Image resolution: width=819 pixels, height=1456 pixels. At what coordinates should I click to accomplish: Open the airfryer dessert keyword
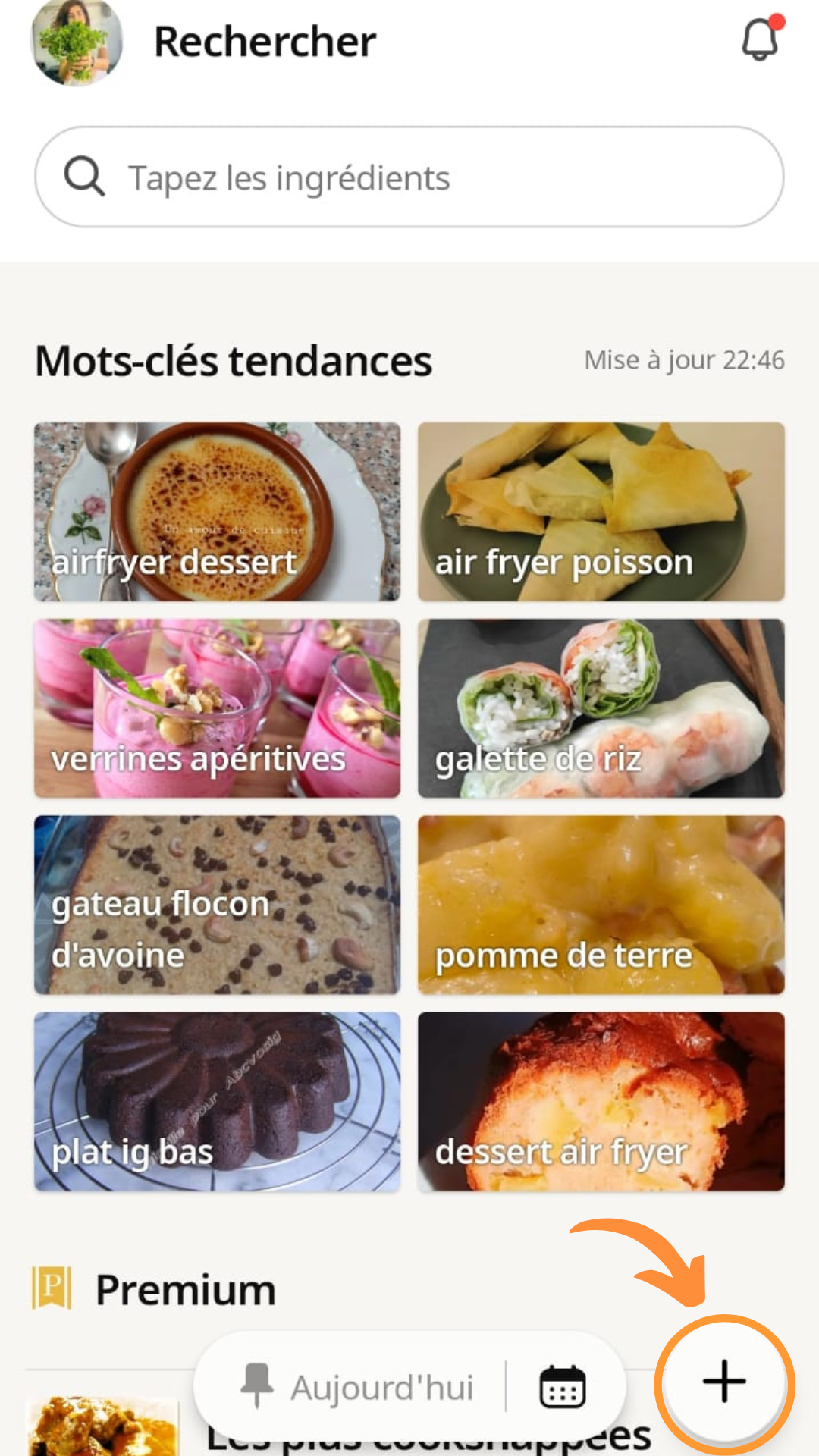tap(218, 512)
